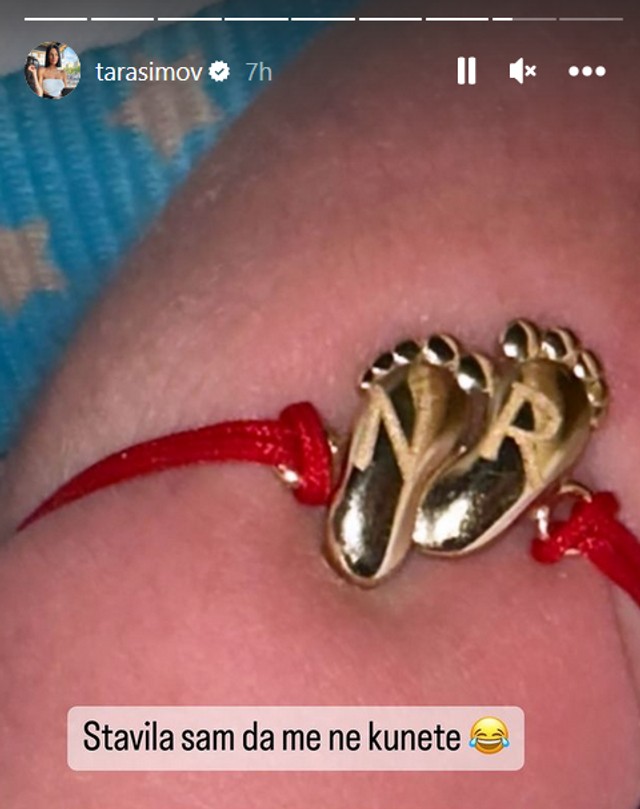The width and height of the screenshot is (640, 809).
Task: Pause the story playback
Action: coord(466,71)
